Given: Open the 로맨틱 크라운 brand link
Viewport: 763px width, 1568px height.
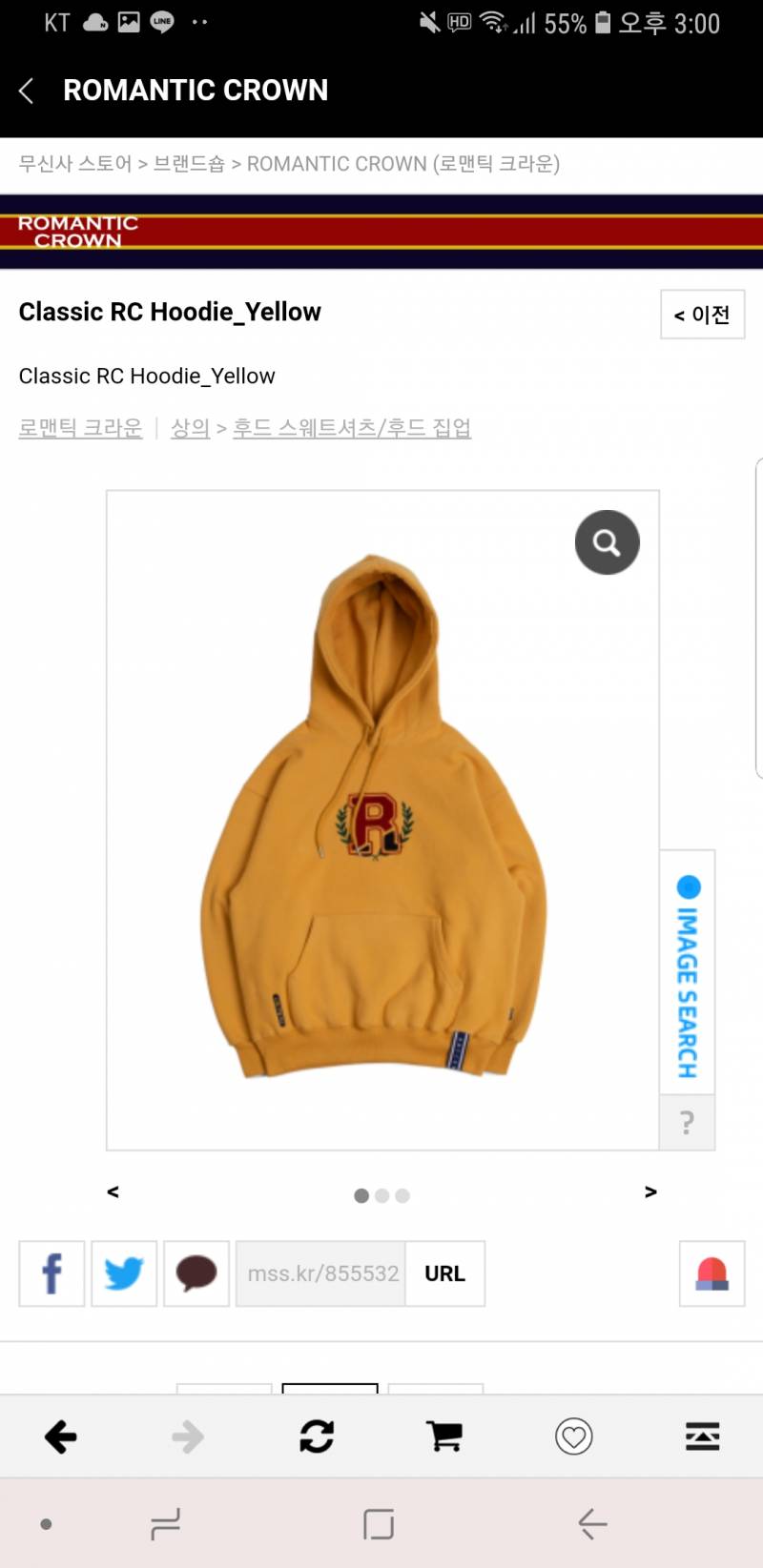Looking at the screenshot, I should point(80,428).
